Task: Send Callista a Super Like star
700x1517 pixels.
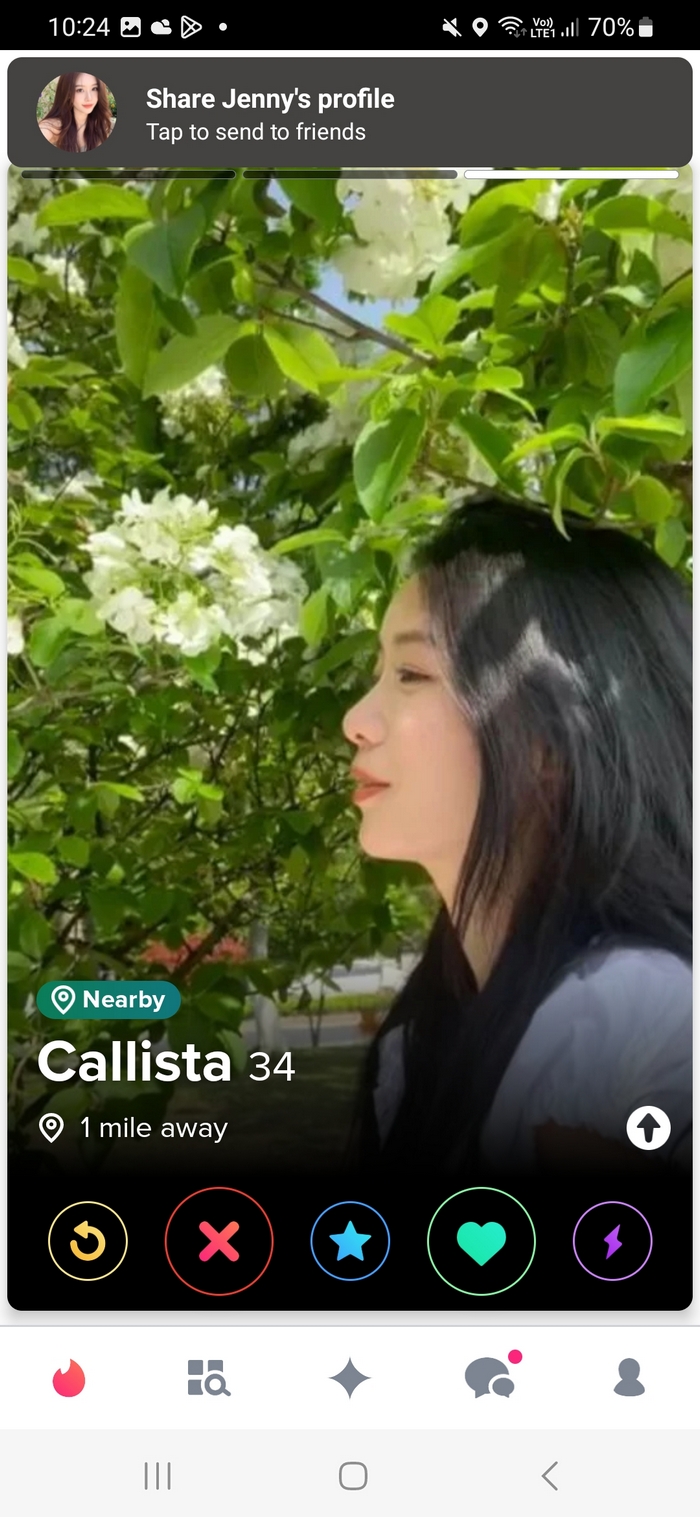Action: (x=350, y=1241)
